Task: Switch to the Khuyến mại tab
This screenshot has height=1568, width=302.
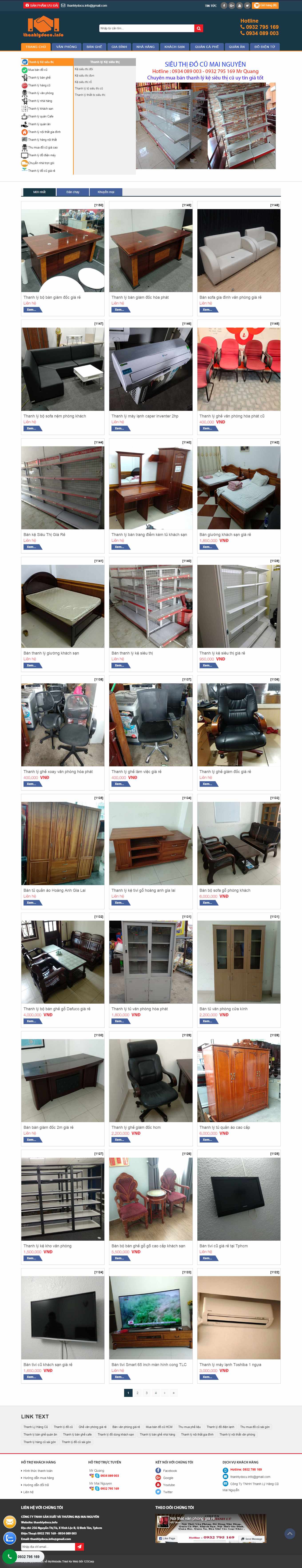Action: coord(105,192)
